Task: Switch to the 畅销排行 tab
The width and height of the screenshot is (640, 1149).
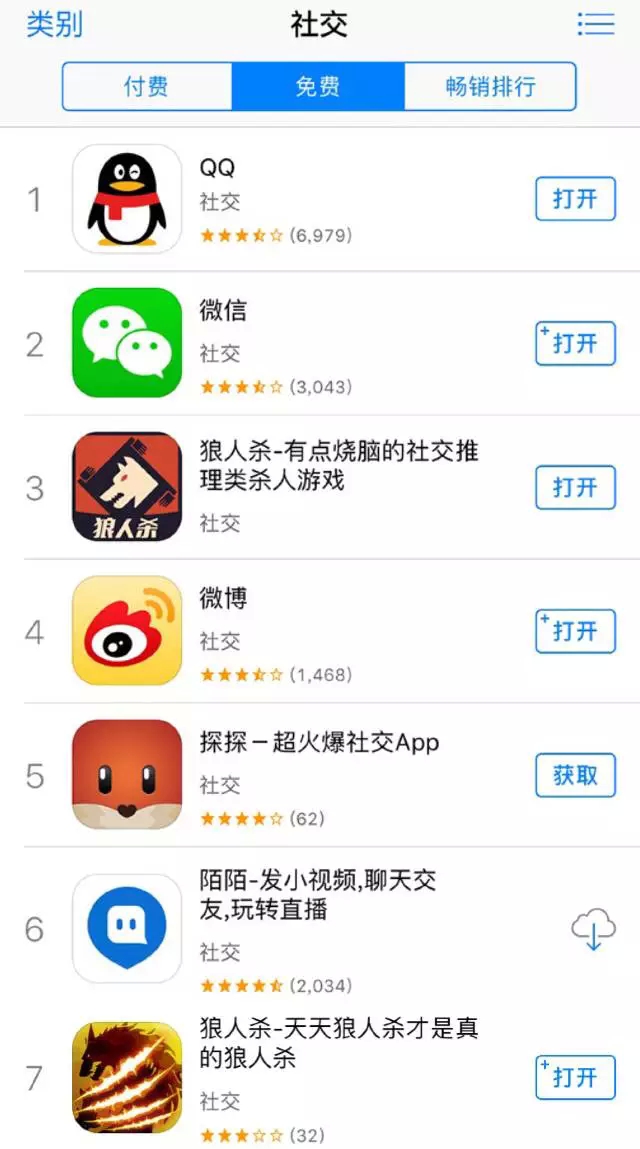Action: click(490, 86)
